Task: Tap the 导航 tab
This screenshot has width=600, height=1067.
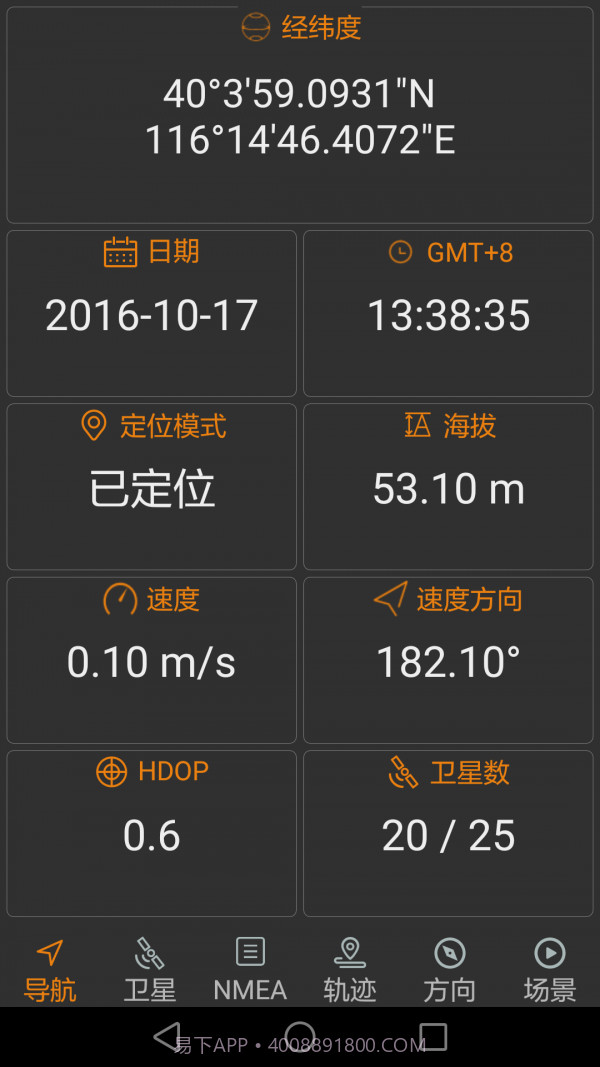Action: click(x=50, y=969)
